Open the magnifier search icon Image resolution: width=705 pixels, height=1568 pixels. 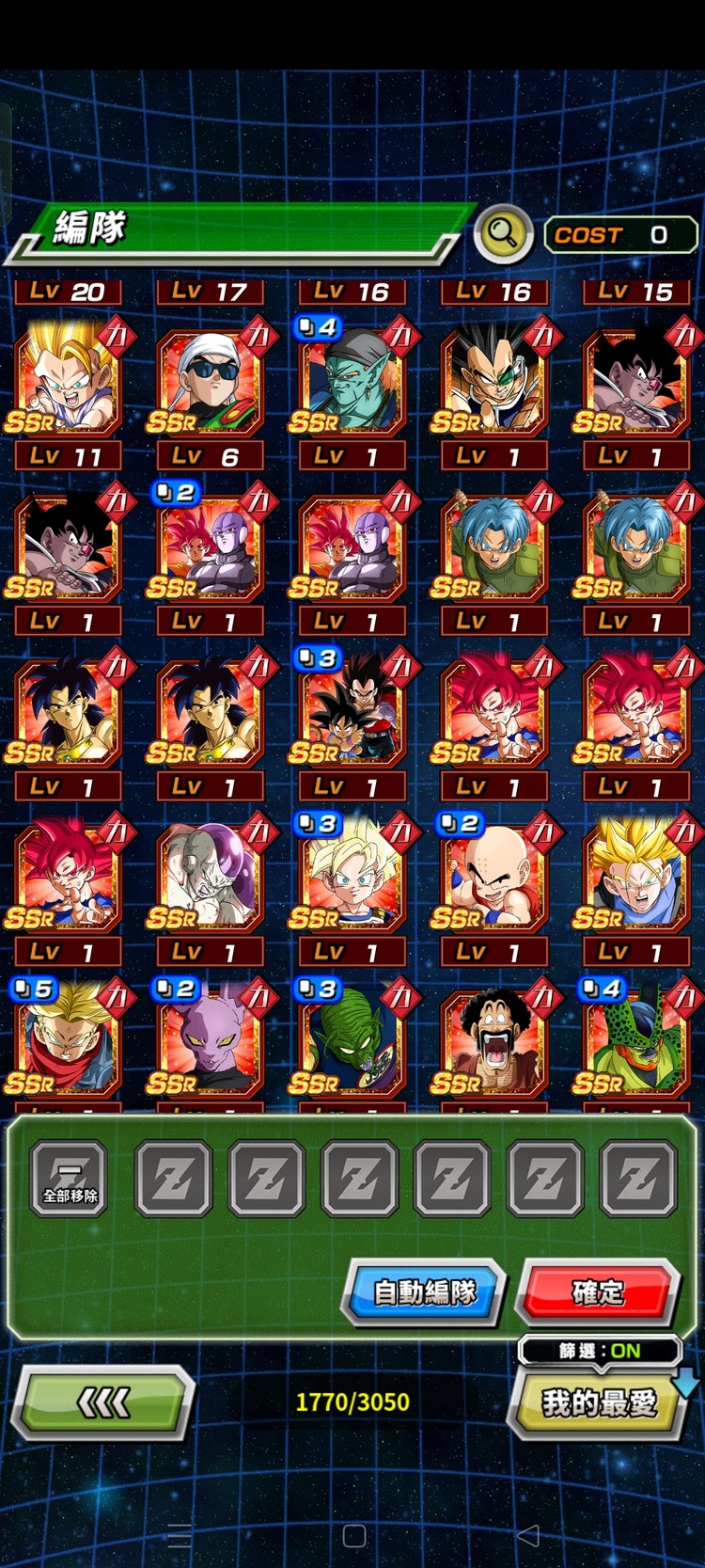coord(503,232)
